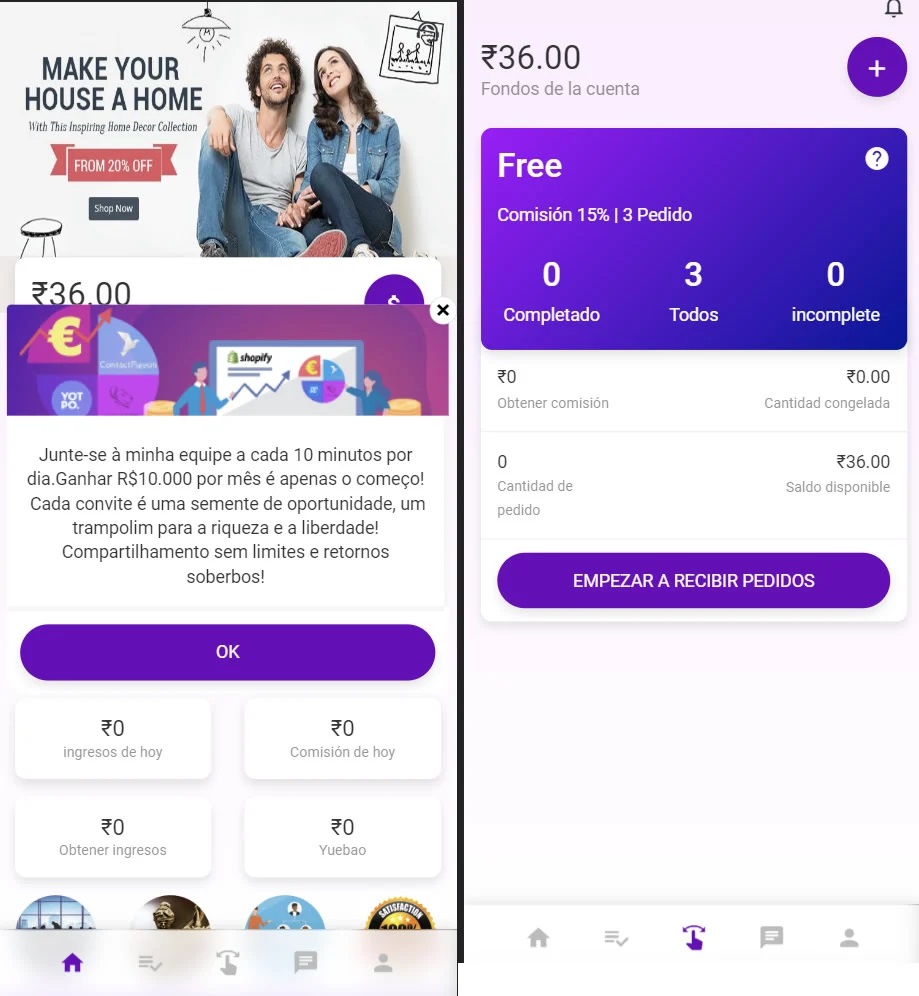Open the help question mark on the Free card
Viewport: 919px width, 996px height.
(x=876, y=159)
